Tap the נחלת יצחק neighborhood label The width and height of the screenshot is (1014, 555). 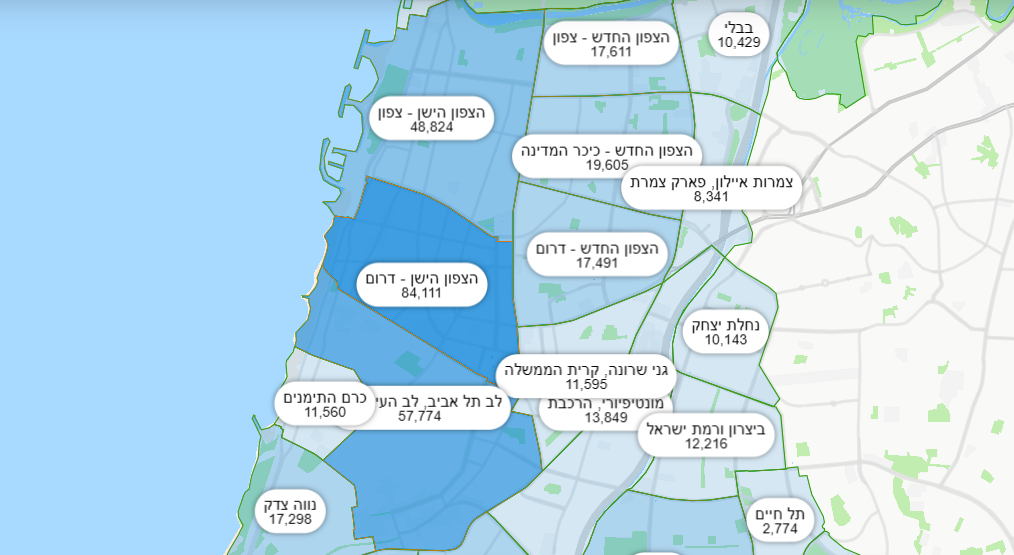pos(726,332)
